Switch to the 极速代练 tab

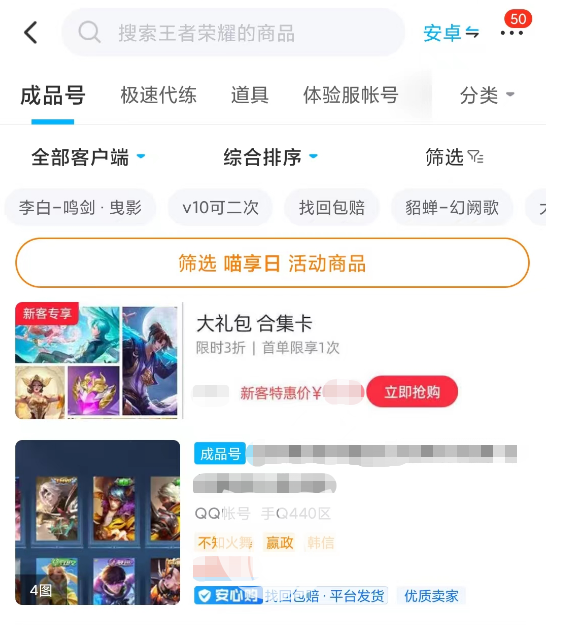[159, 96]
